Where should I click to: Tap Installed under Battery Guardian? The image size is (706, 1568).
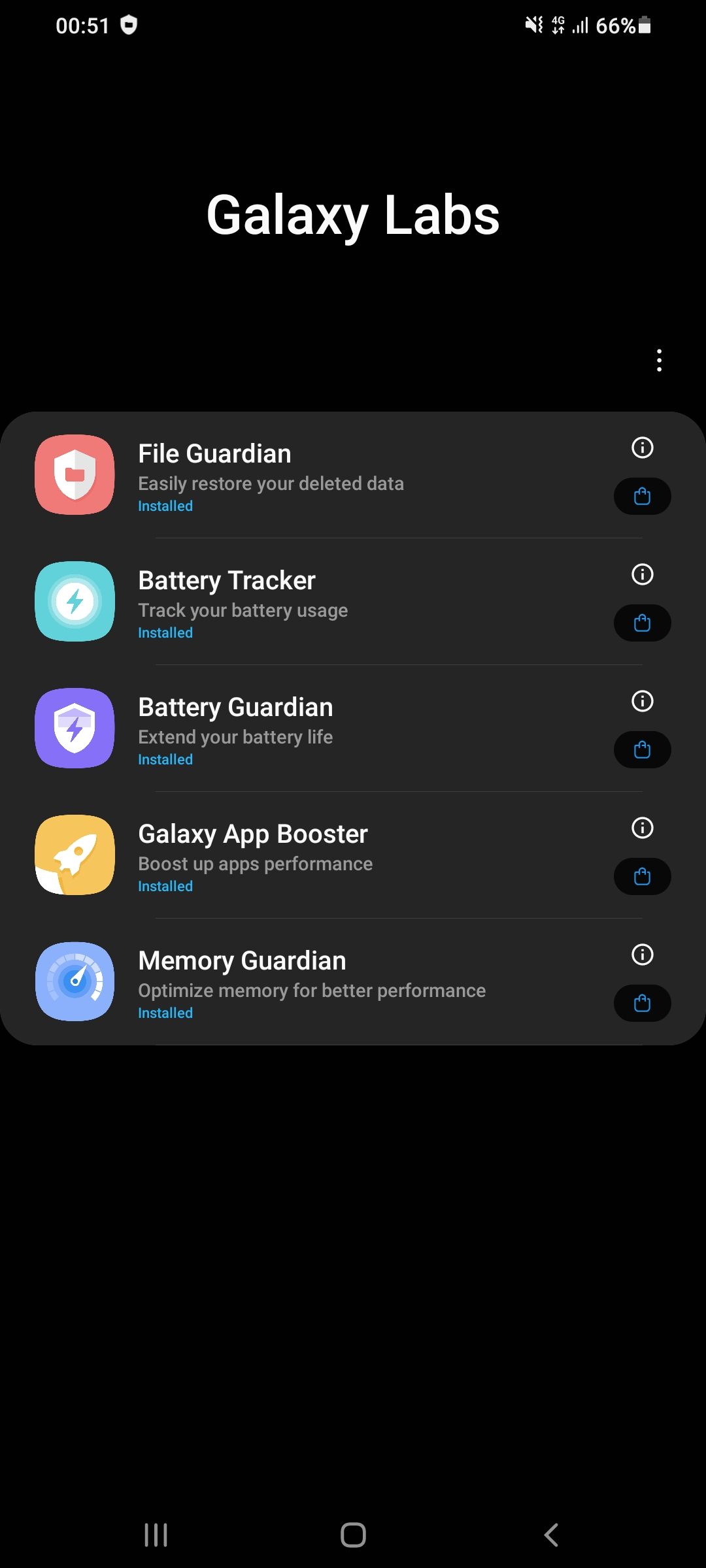click(165, 759)
